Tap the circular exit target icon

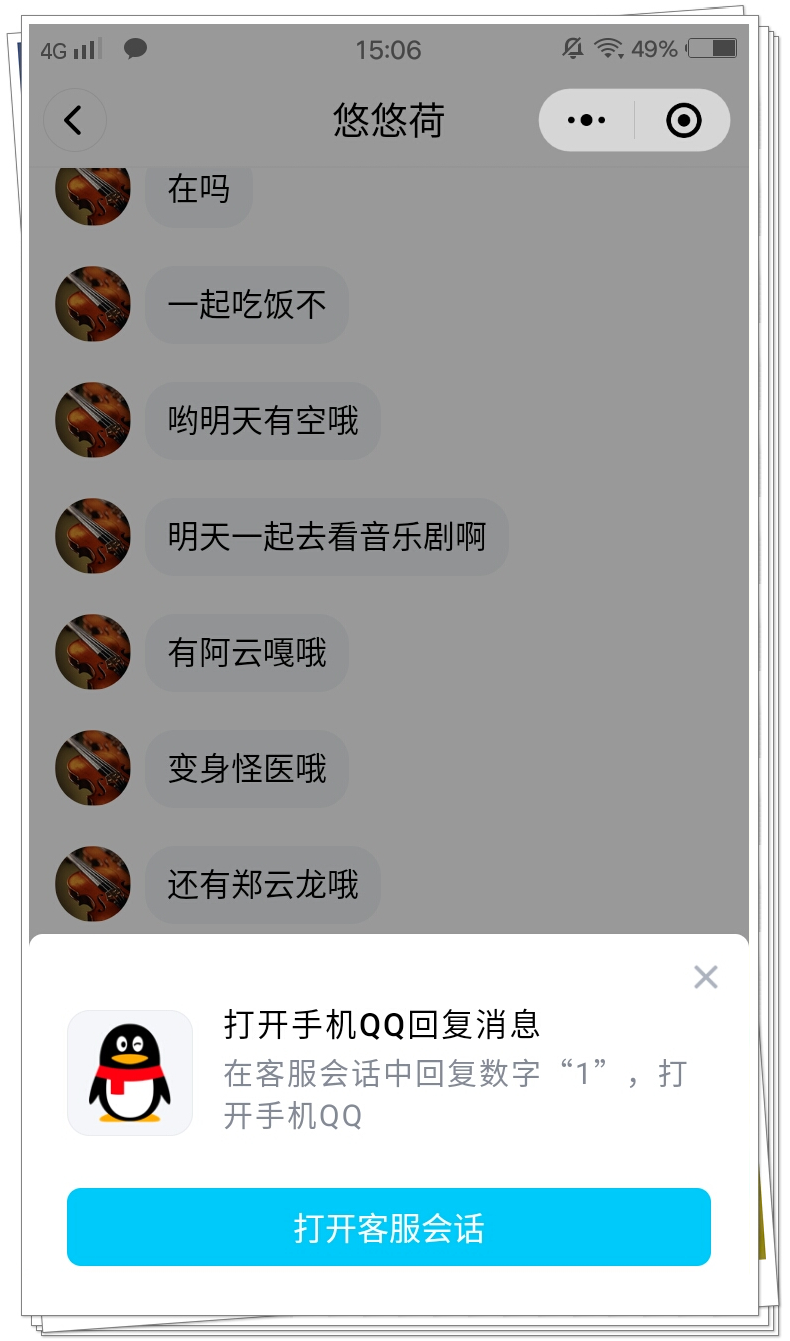click(x=684, y=118)
